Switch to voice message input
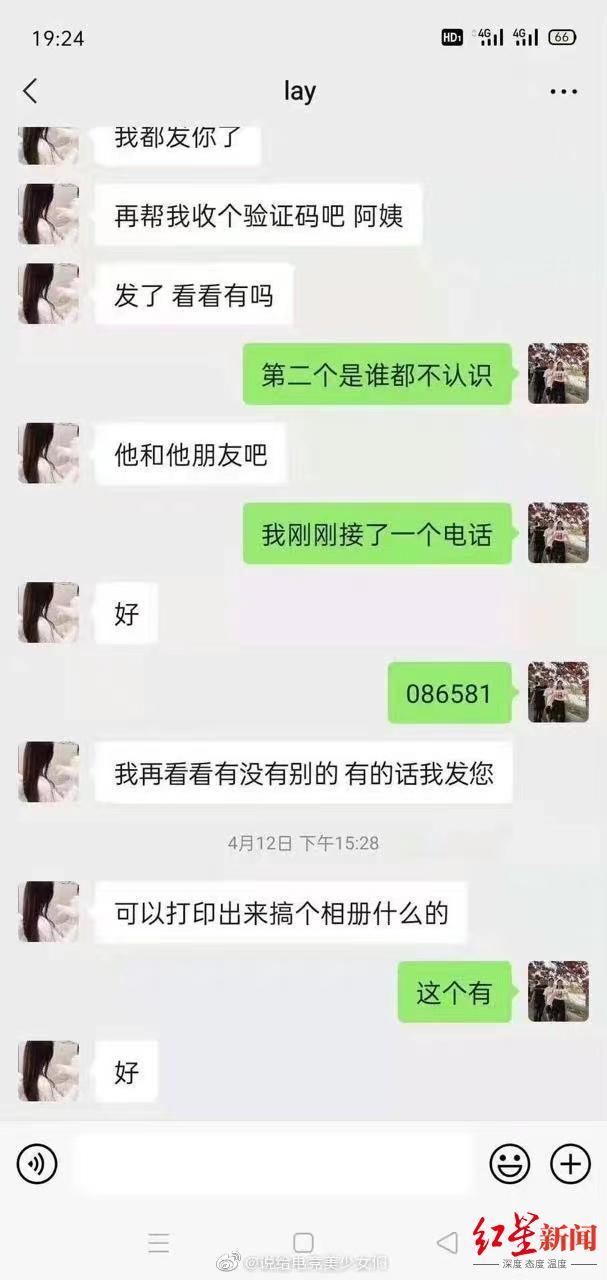This screenshot has height=1280, width=607. (37, 1163)
